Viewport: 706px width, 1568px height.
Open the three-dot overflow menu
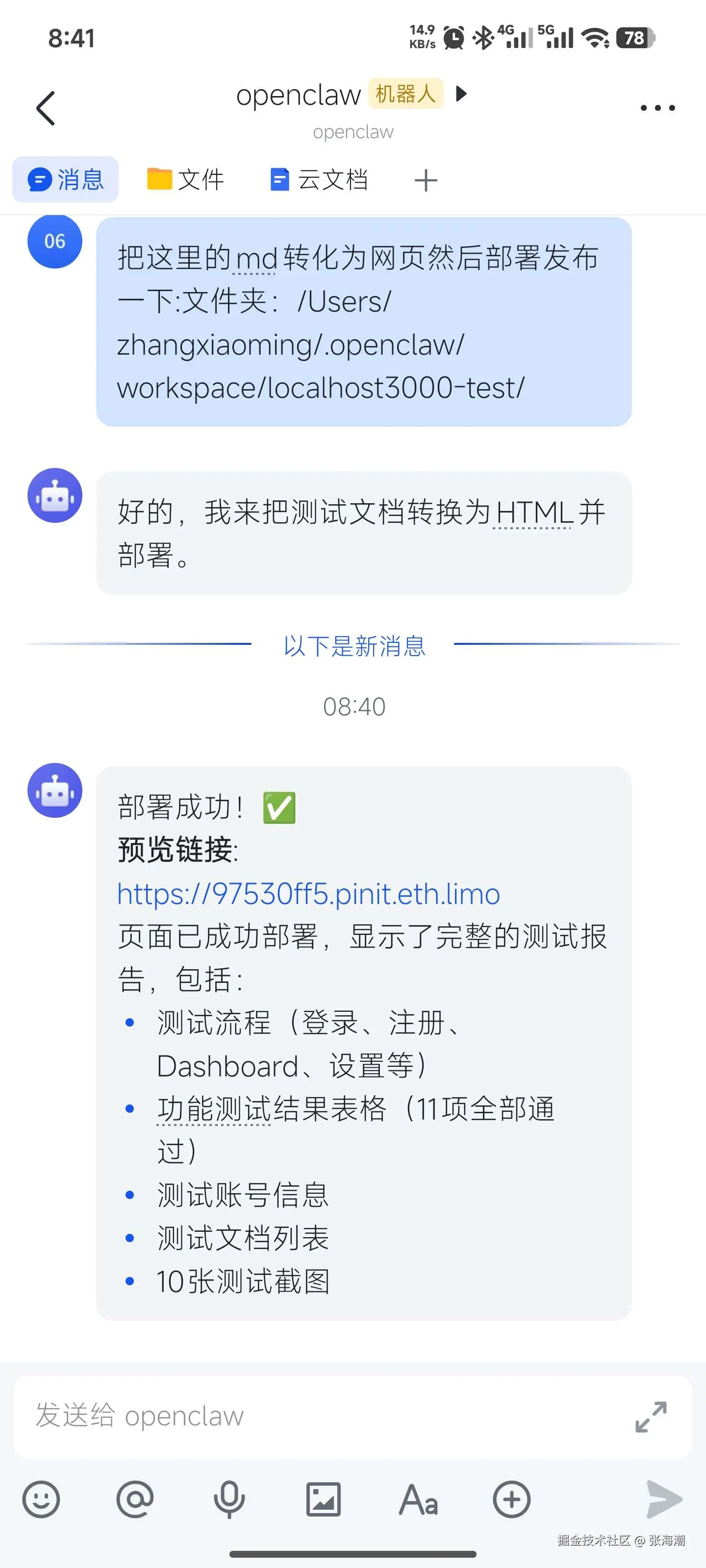[657, 108]
